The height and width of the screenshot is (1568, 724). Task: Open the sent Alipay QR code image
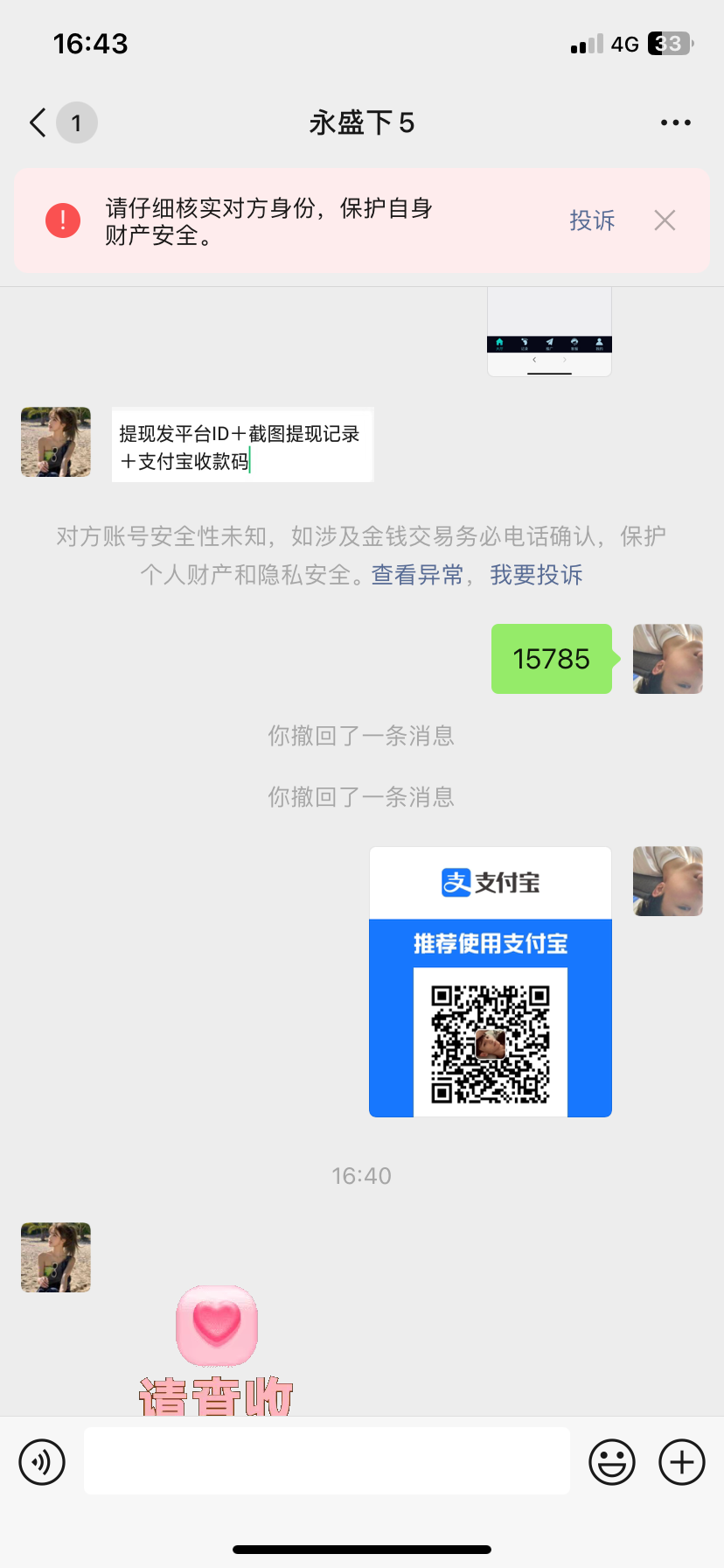[x=490, y=982]
